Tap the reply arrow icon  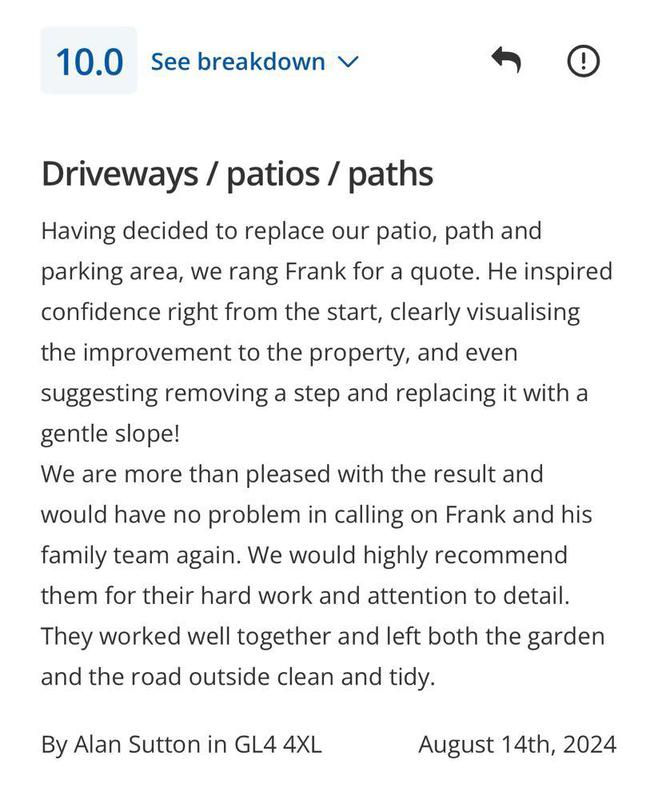click(506, 62)
